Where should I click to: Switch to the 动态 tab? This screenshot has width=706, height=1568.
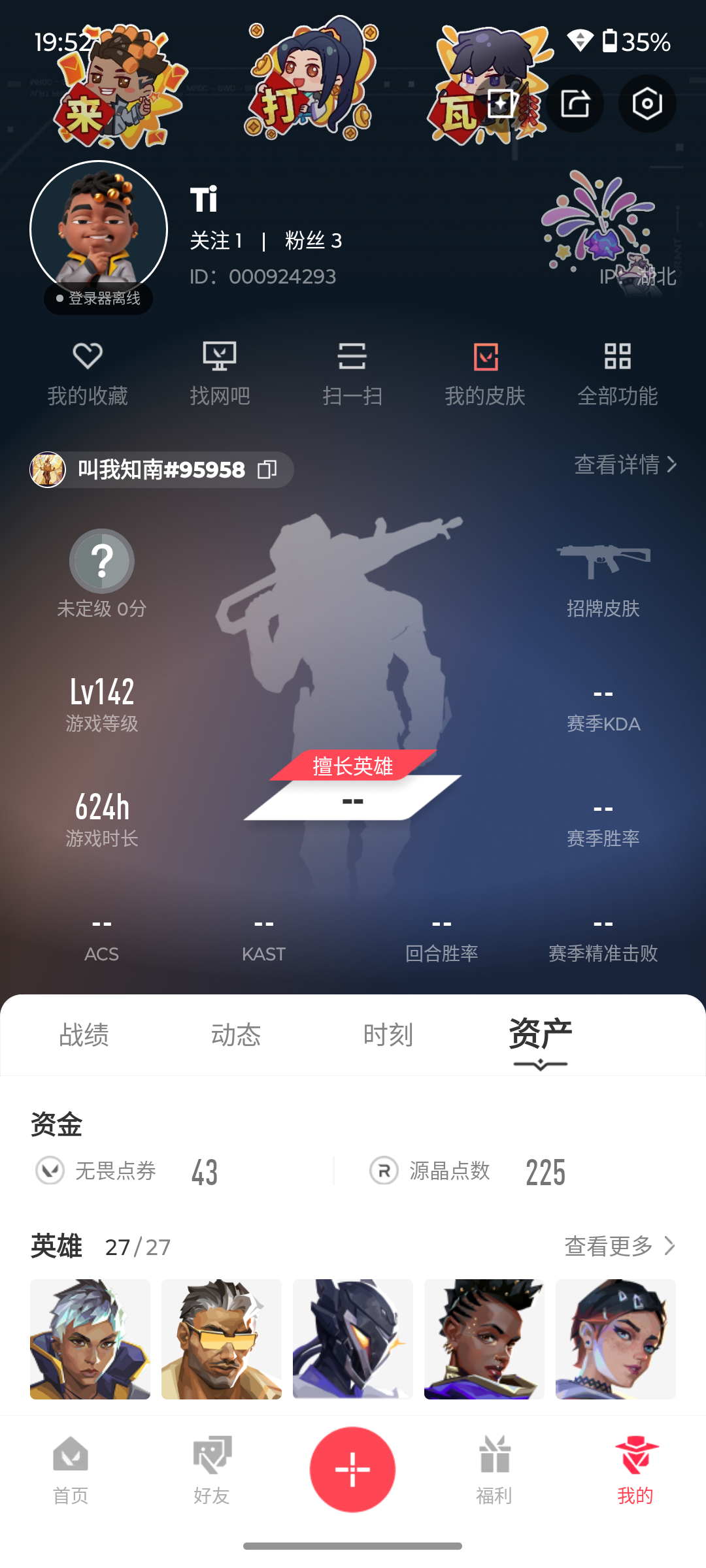pyautogui.click(x=236, y=1035)
